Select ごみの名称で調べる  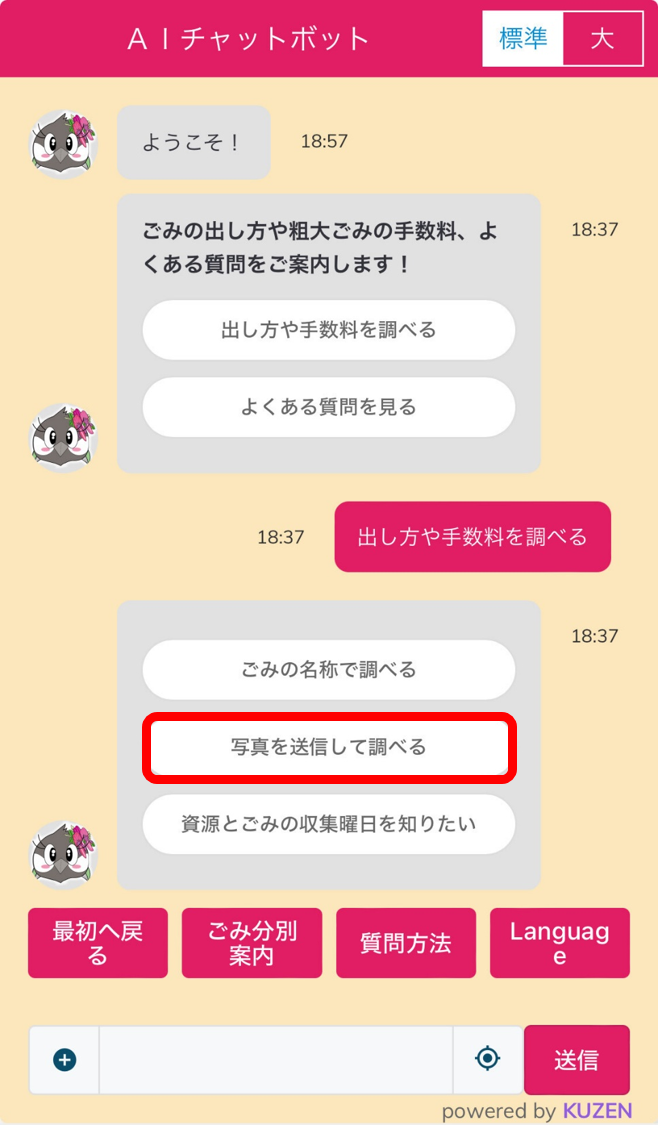tap(329, 670)
